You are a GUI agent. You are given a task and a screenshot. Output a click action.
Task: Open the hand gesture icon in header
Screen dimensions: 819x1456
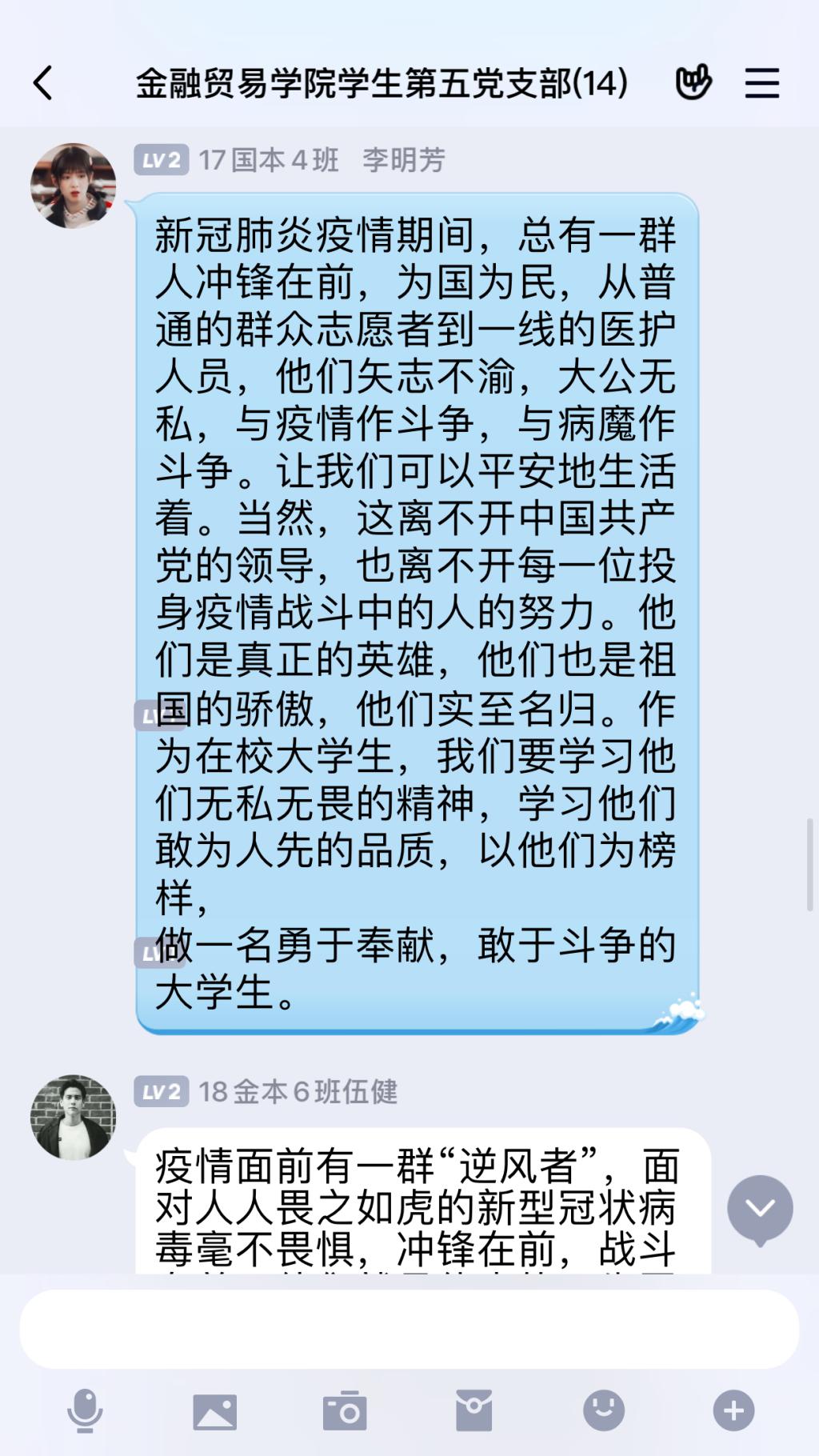(693, 82)
